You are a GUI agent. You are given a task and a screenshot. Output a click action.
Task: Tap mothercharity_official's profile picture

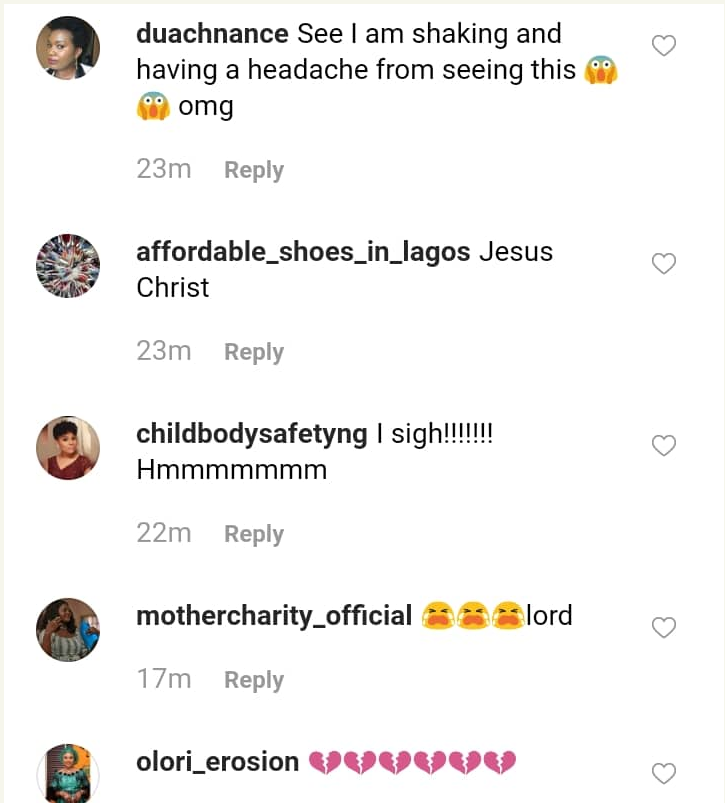point(68,630)
